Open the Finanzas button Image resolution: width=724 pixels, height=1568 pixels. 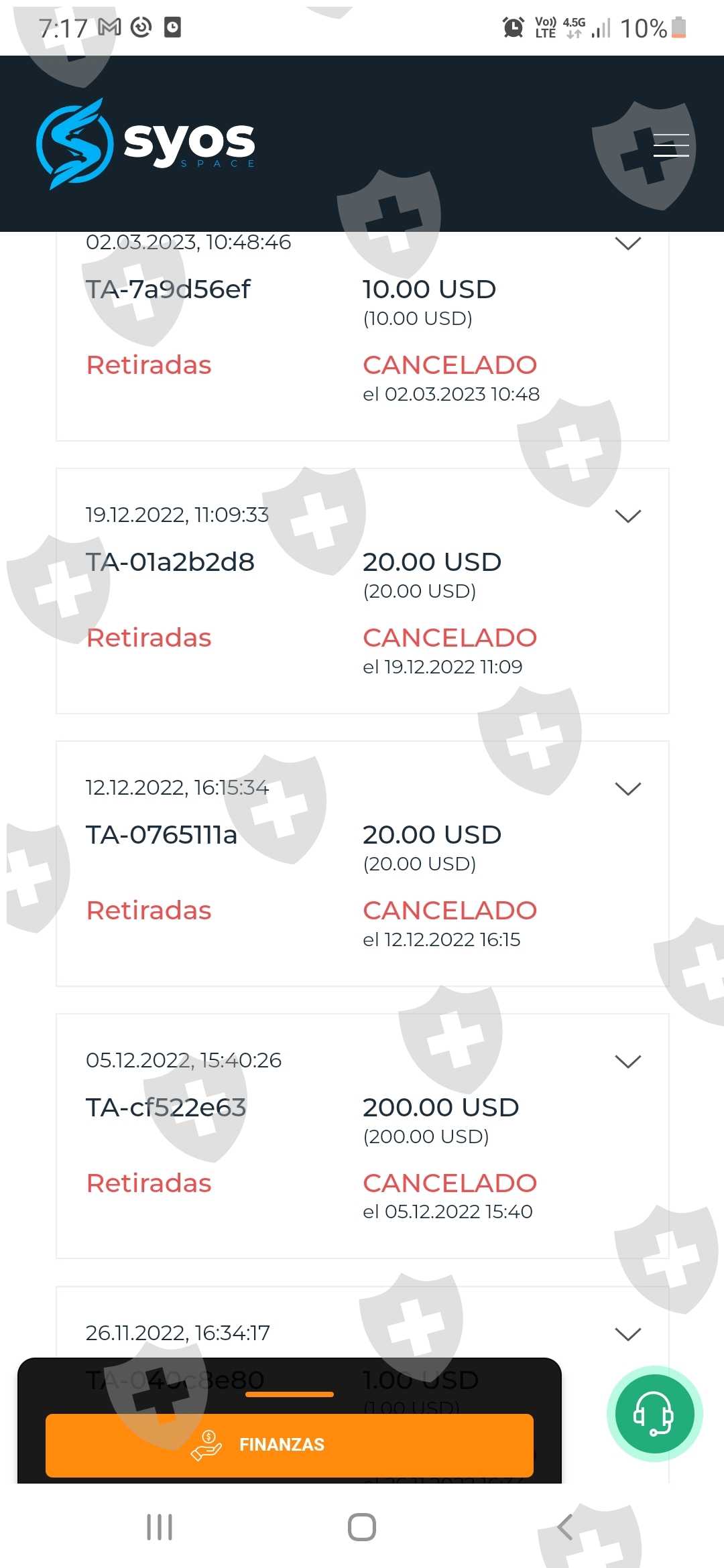[289, 1445]
